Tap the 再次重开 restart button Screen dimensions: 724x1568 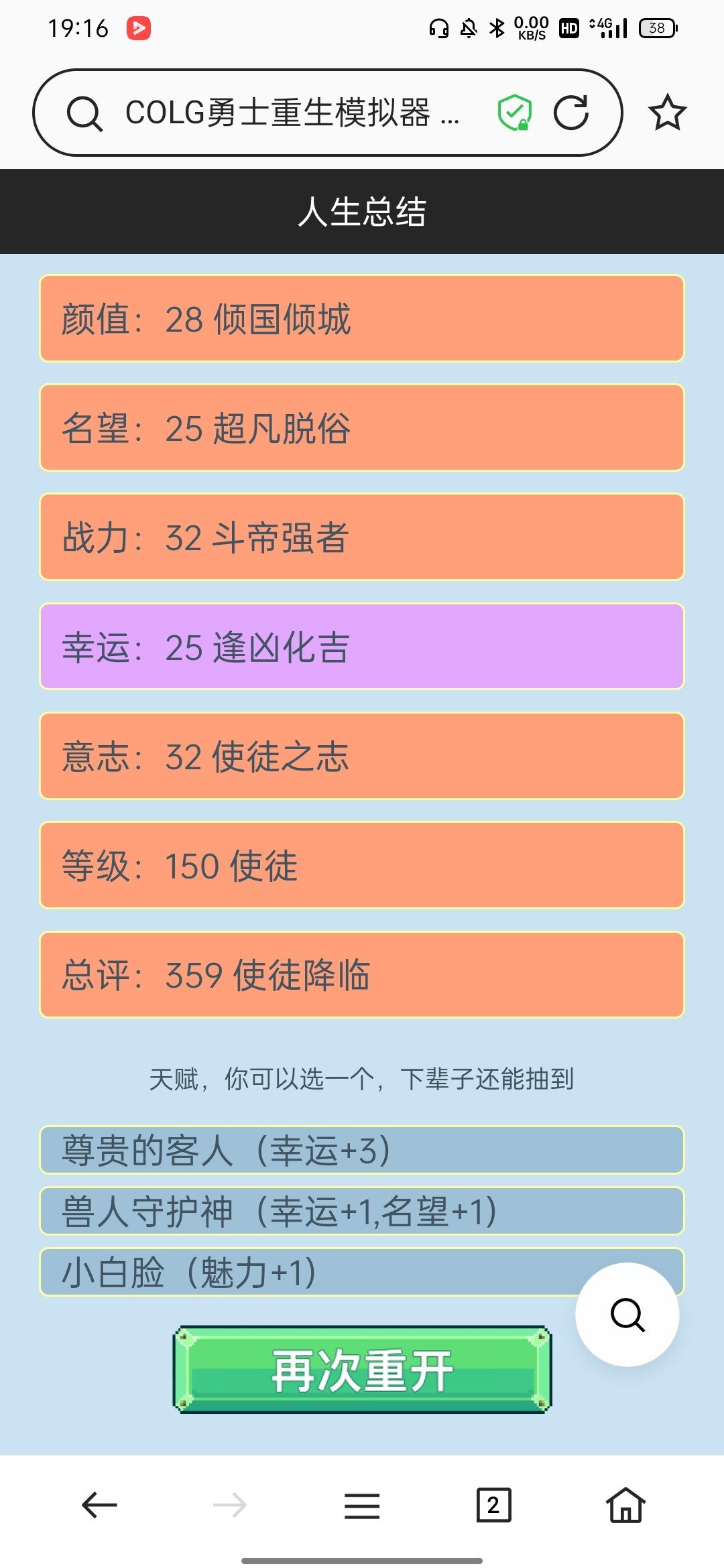click(362, 1370)
